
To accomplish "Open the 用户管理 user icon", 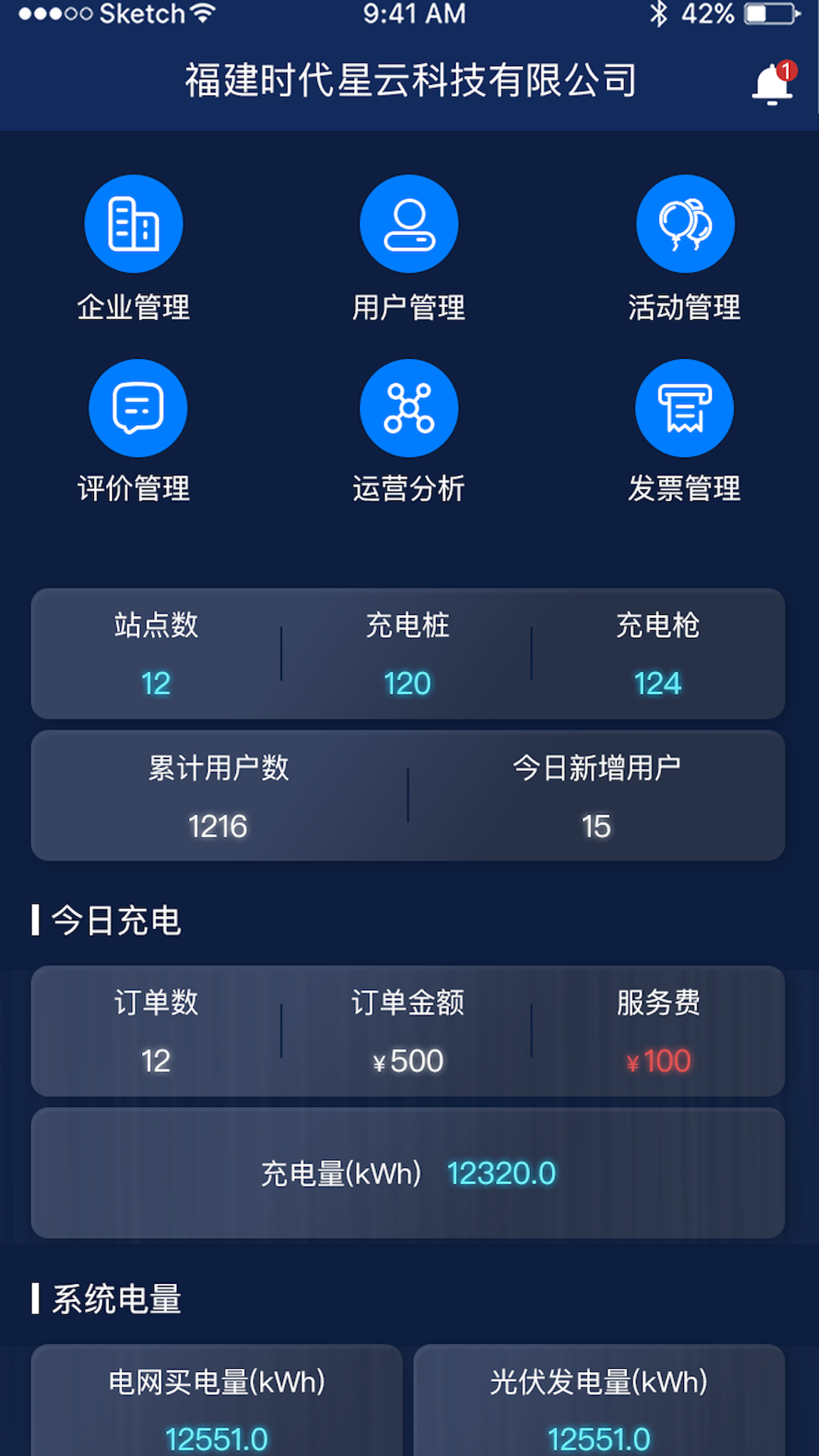I will point(409,224).
